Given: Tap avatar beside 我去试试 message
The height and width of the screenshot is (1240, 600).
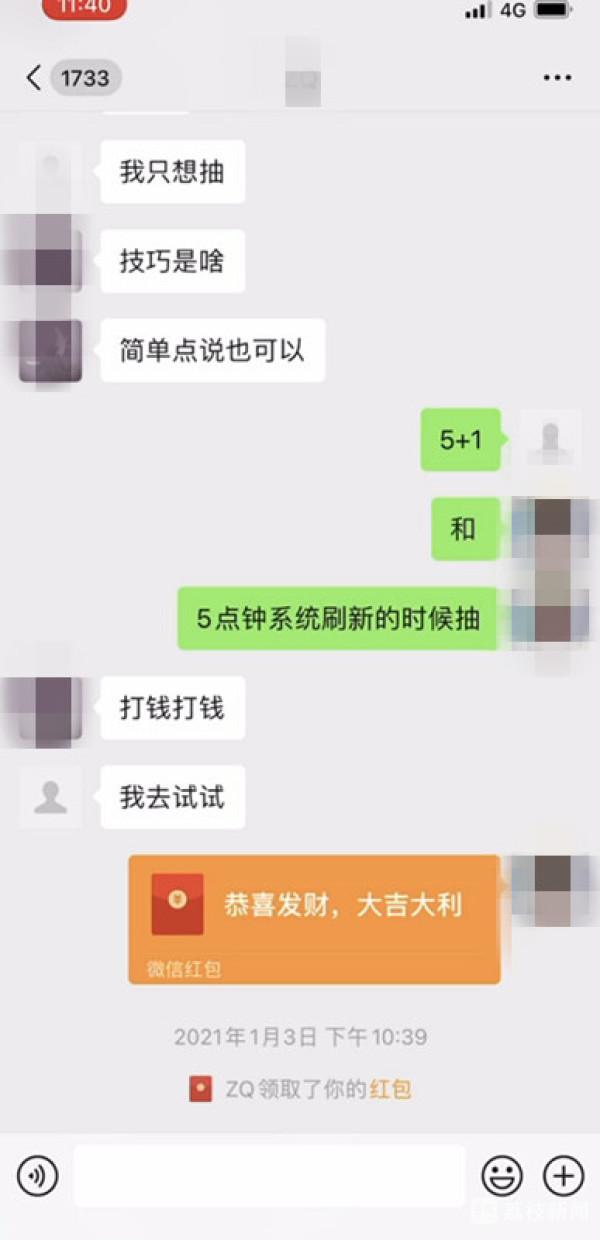Looking at the screenshot, I should tap(50, 797).
